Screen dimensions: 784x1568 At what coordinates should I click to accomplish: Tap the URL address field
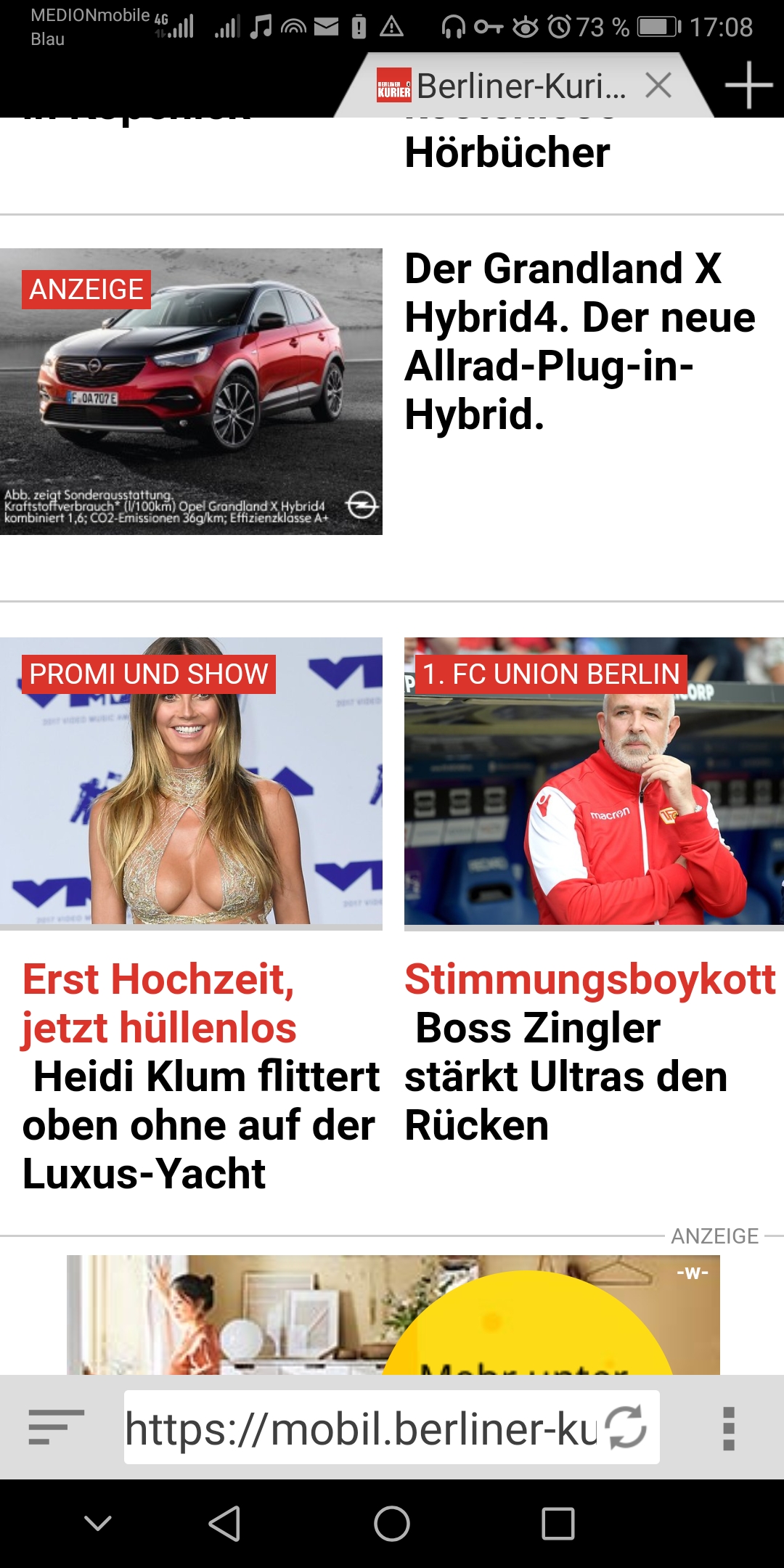pyautogui.click(x=361, y=1428)
